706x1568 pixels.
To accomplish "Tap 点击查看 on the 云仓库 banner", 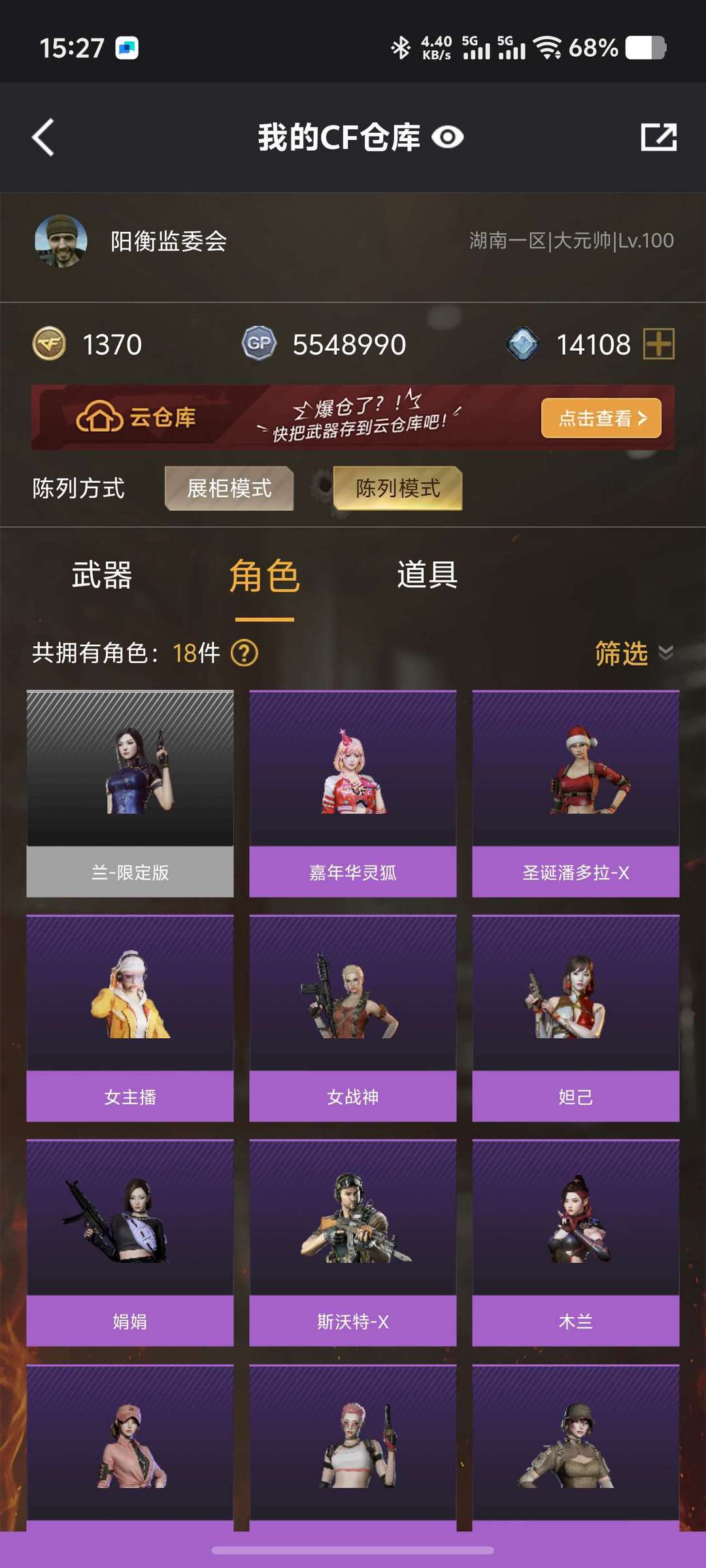I will [x=601, y=417].
